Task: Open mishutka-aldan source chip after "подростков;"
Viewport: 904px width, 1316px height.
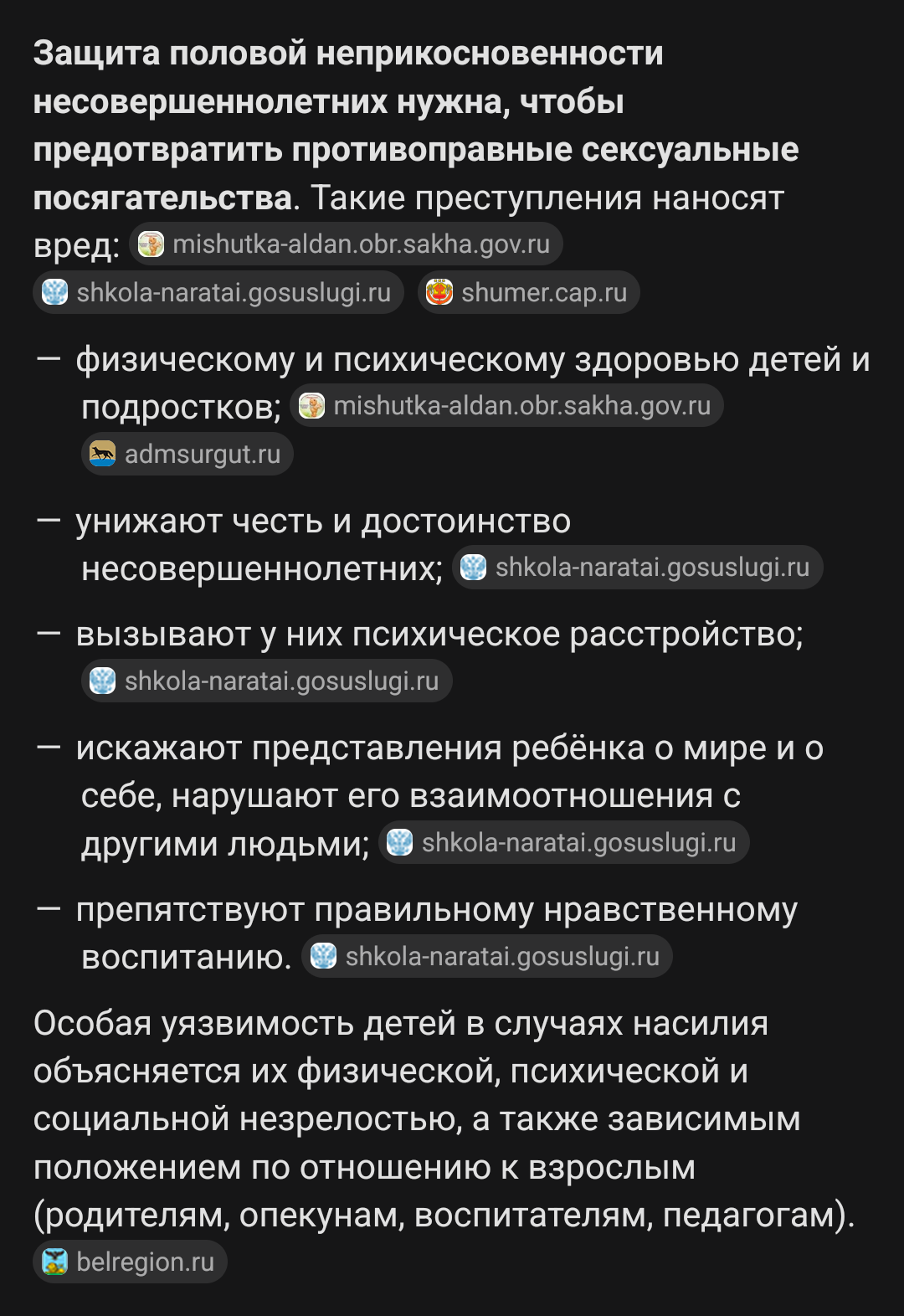Action: click(507, 406)
